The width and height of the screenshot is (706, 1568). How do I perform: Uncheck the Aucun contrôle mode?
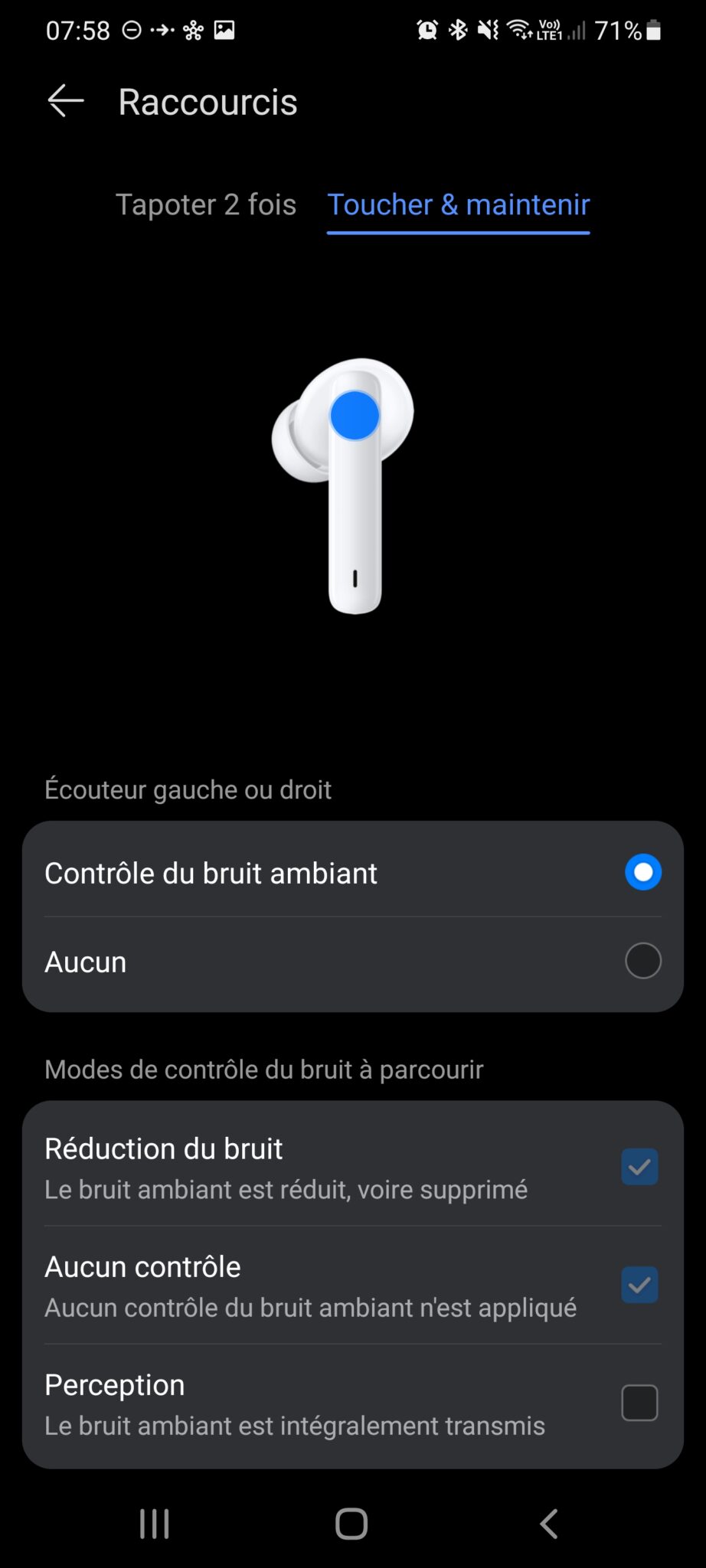(x=639, y=1285)
